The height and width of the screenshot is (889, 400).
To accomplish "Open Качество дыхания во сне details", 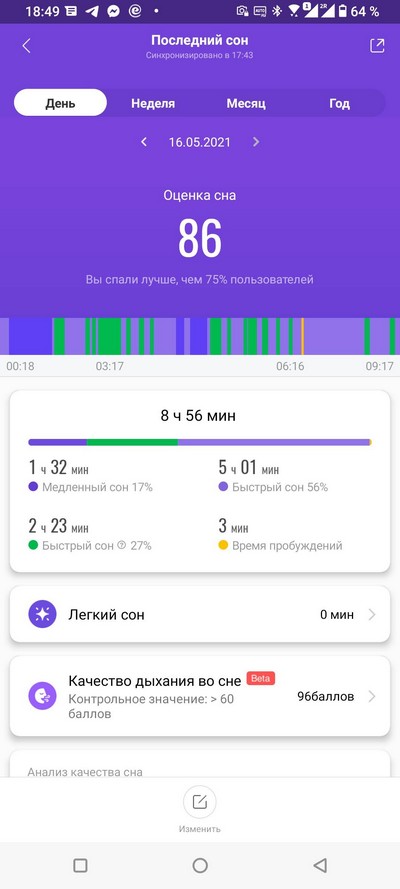I will pyautogui.click(x=200, y=696).
